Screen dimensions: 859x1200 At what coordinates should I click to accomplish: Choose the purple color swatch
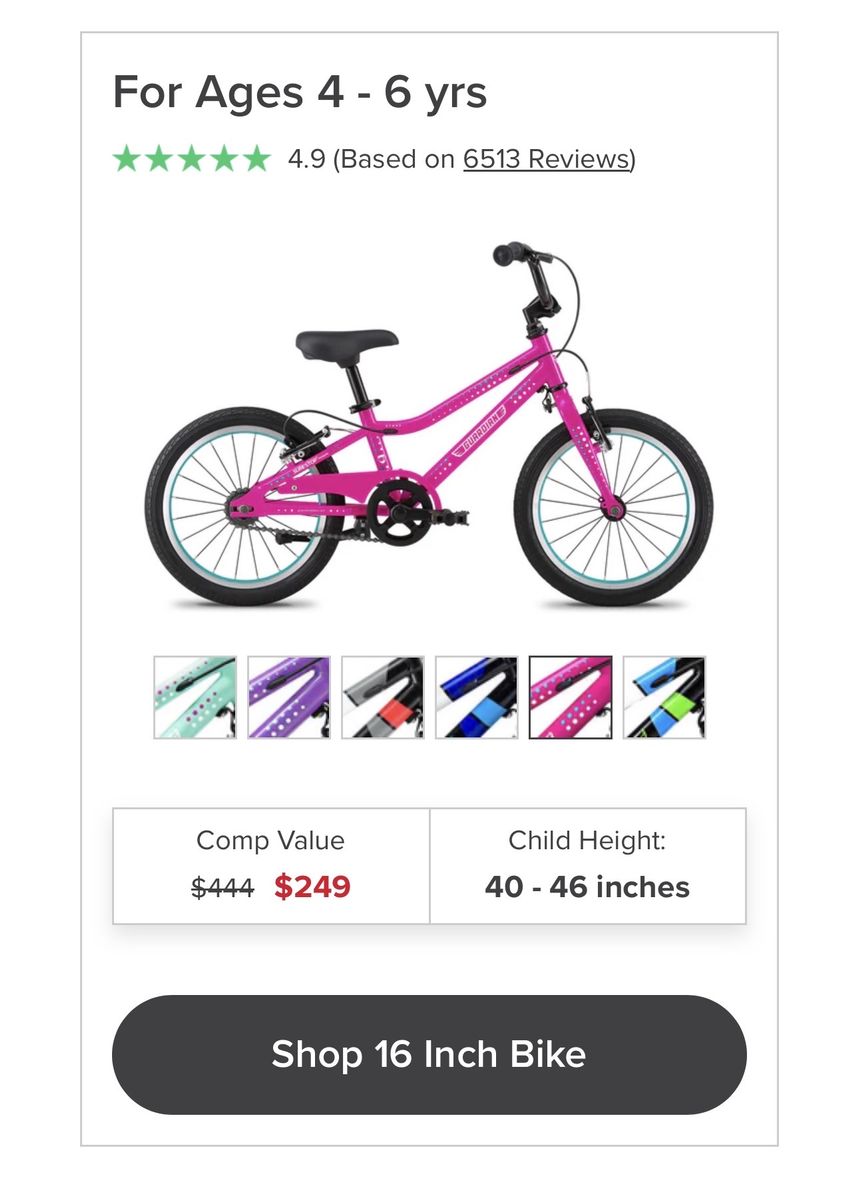click(289, 697)
